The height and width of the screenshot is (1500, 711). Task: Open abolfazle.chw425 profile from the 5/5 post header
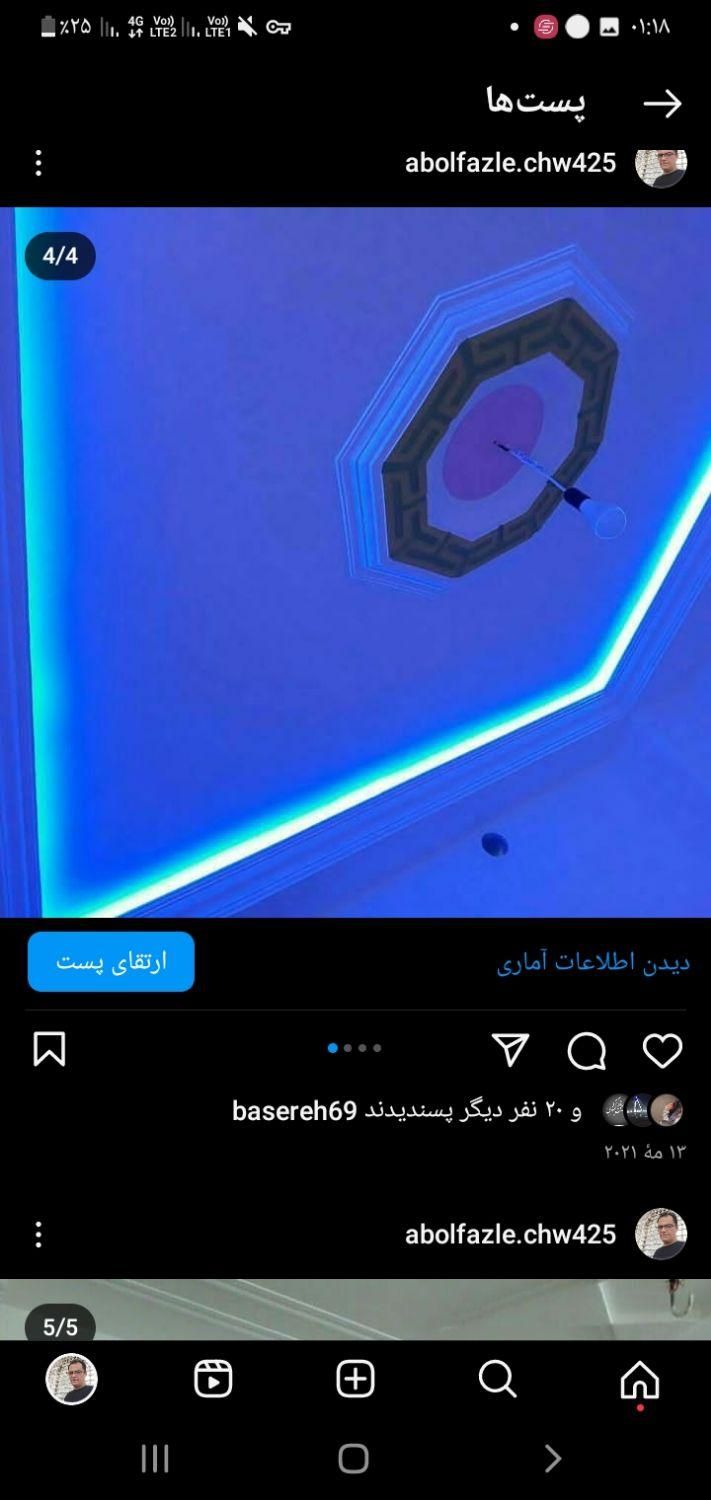point(510,1235)
